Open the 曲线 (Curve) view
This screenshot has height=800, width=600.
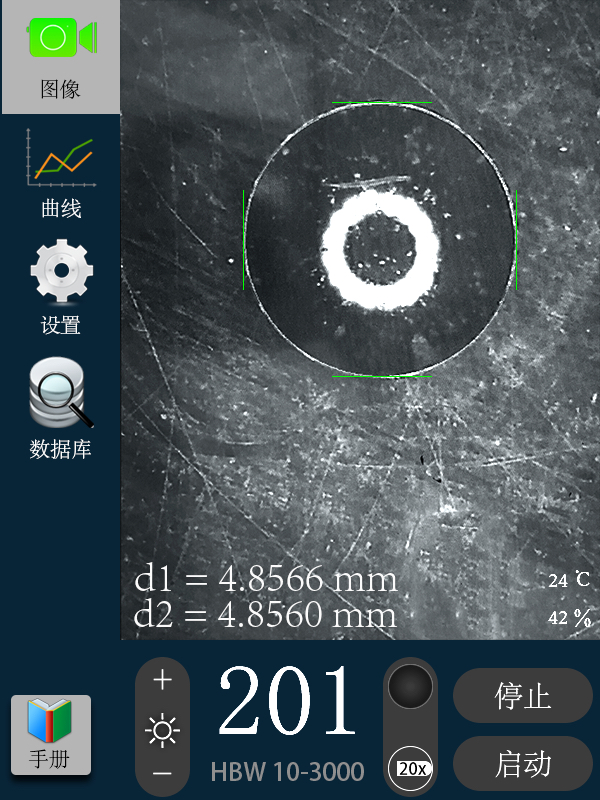[x=60, y=173]
